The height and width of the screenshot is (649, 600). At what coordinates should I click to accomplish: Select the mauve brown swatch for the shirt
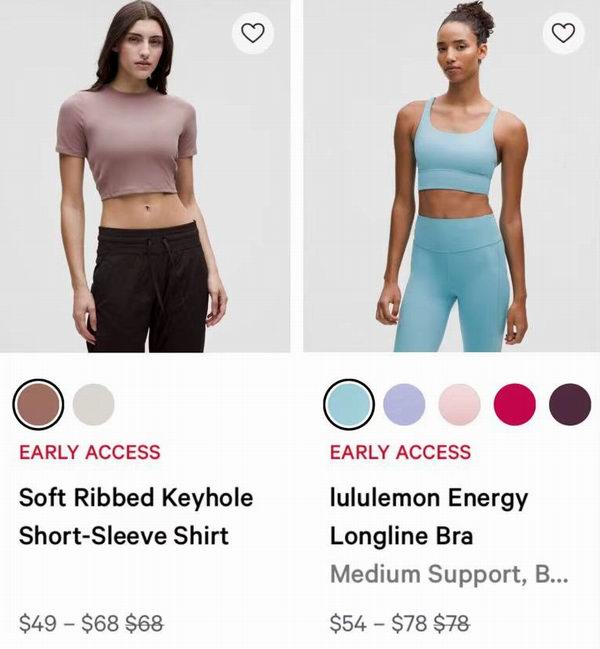[x=39, y=404]
